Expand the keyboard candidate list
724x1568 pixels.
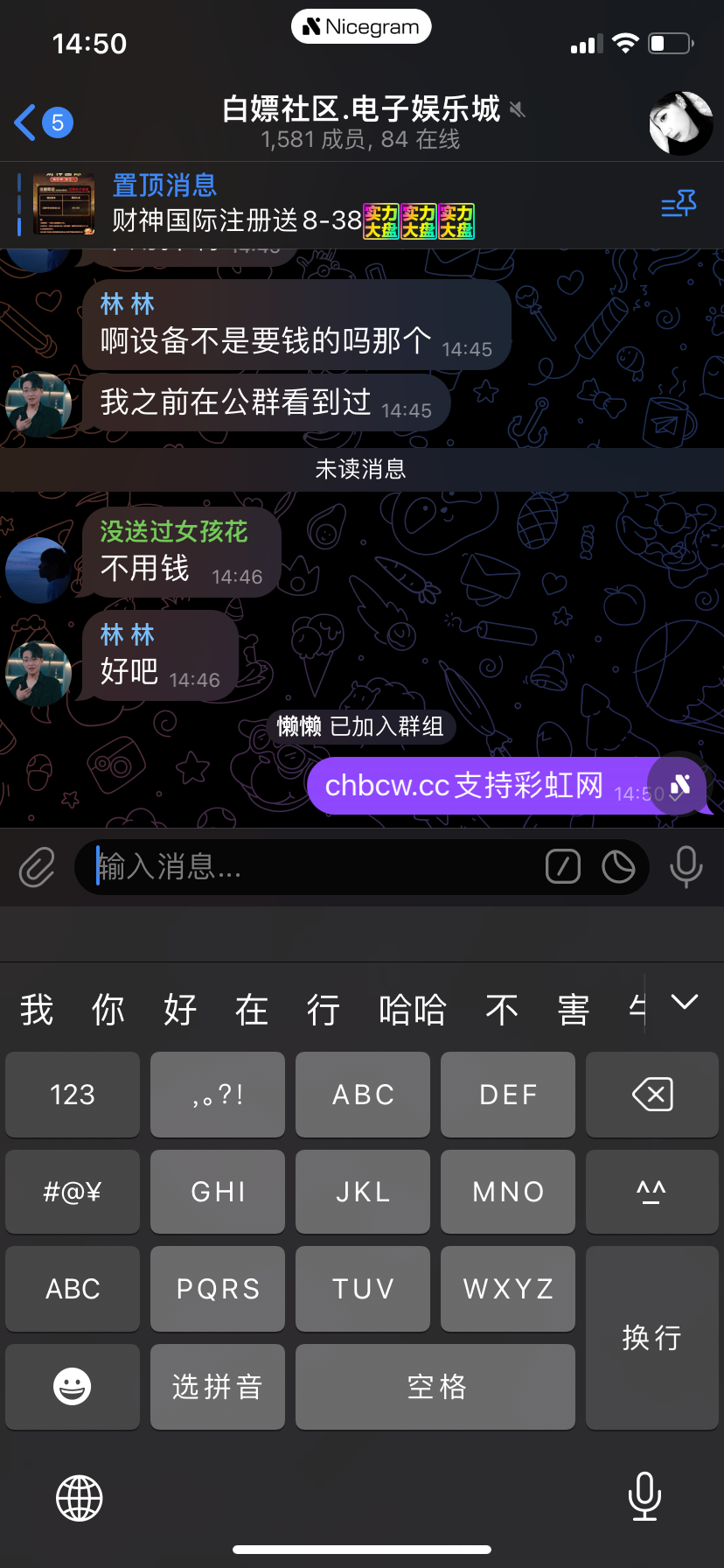(685, 1003)
